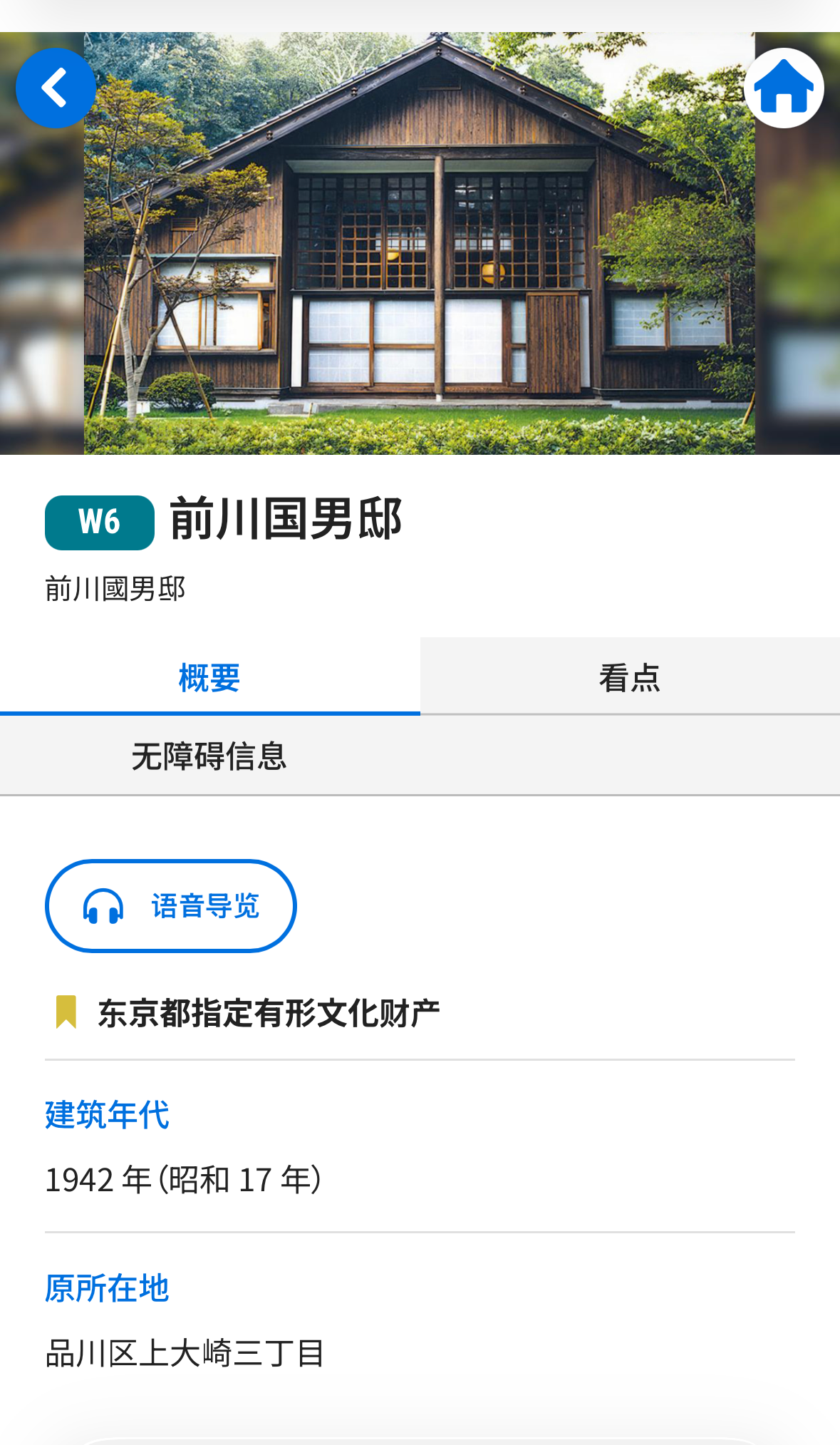Viewport: 840px width, 1445px height.
Task: Return to home via the house icon
Action: click(x=784, y=88)
